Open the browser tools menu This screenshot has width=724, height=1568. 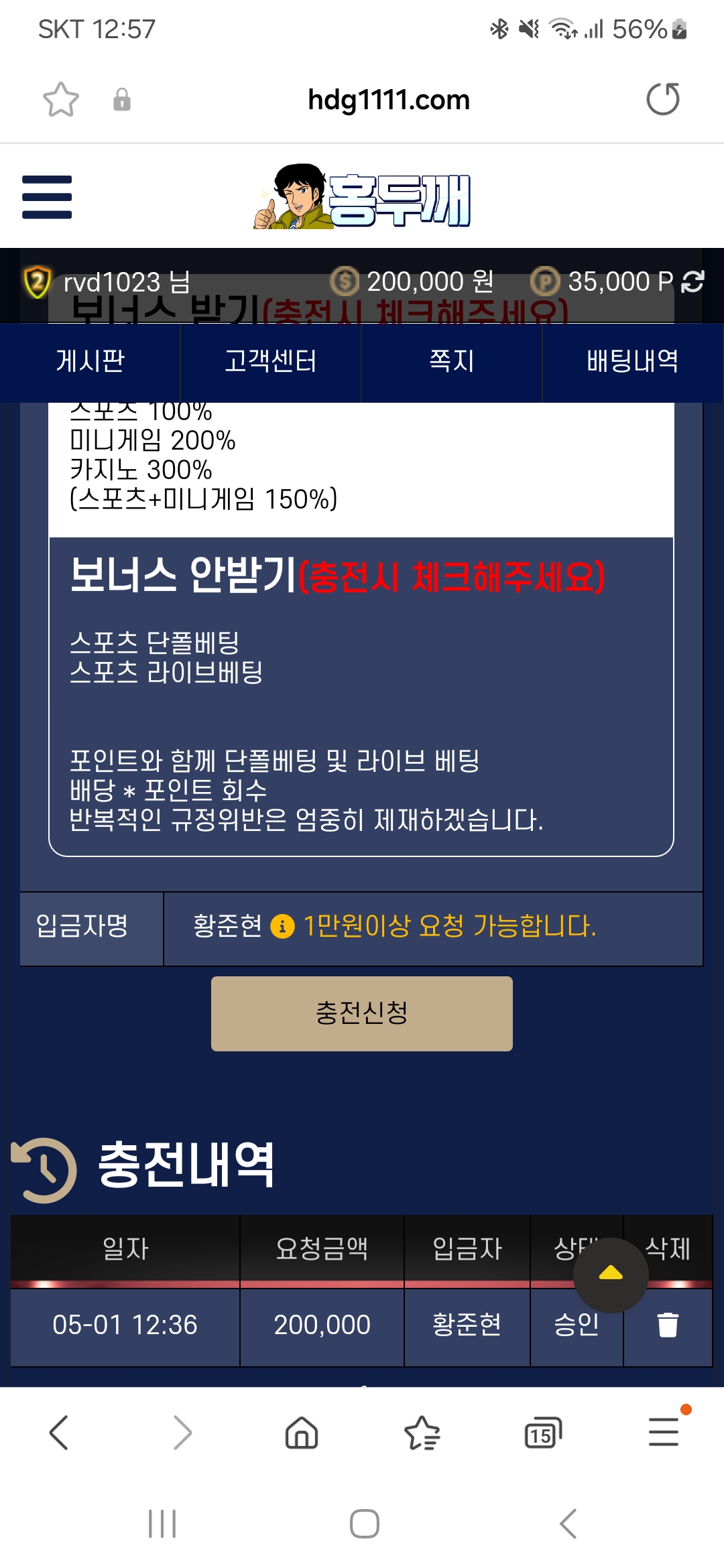tap(664, 1433)
